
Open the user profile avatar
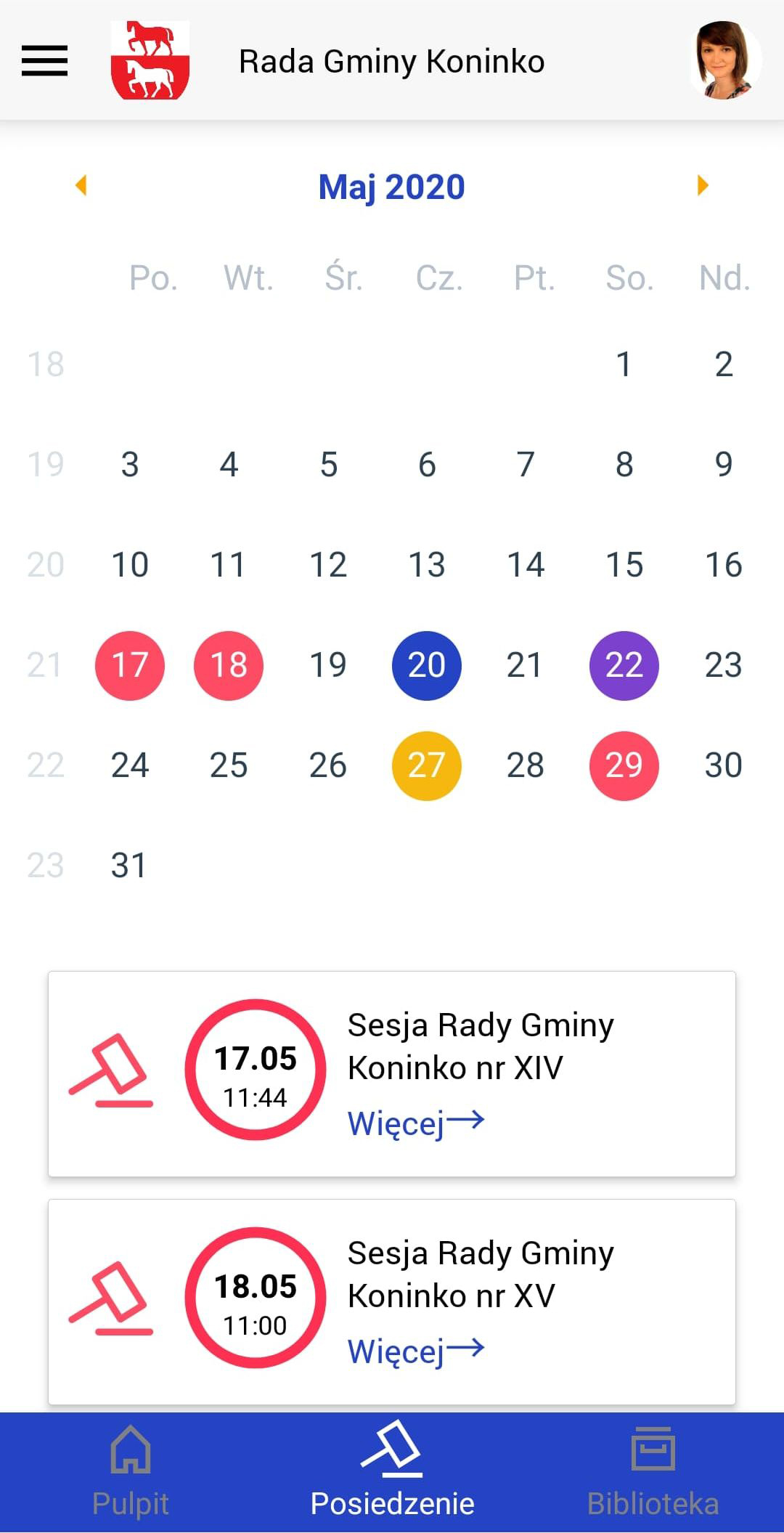(724, 60)
